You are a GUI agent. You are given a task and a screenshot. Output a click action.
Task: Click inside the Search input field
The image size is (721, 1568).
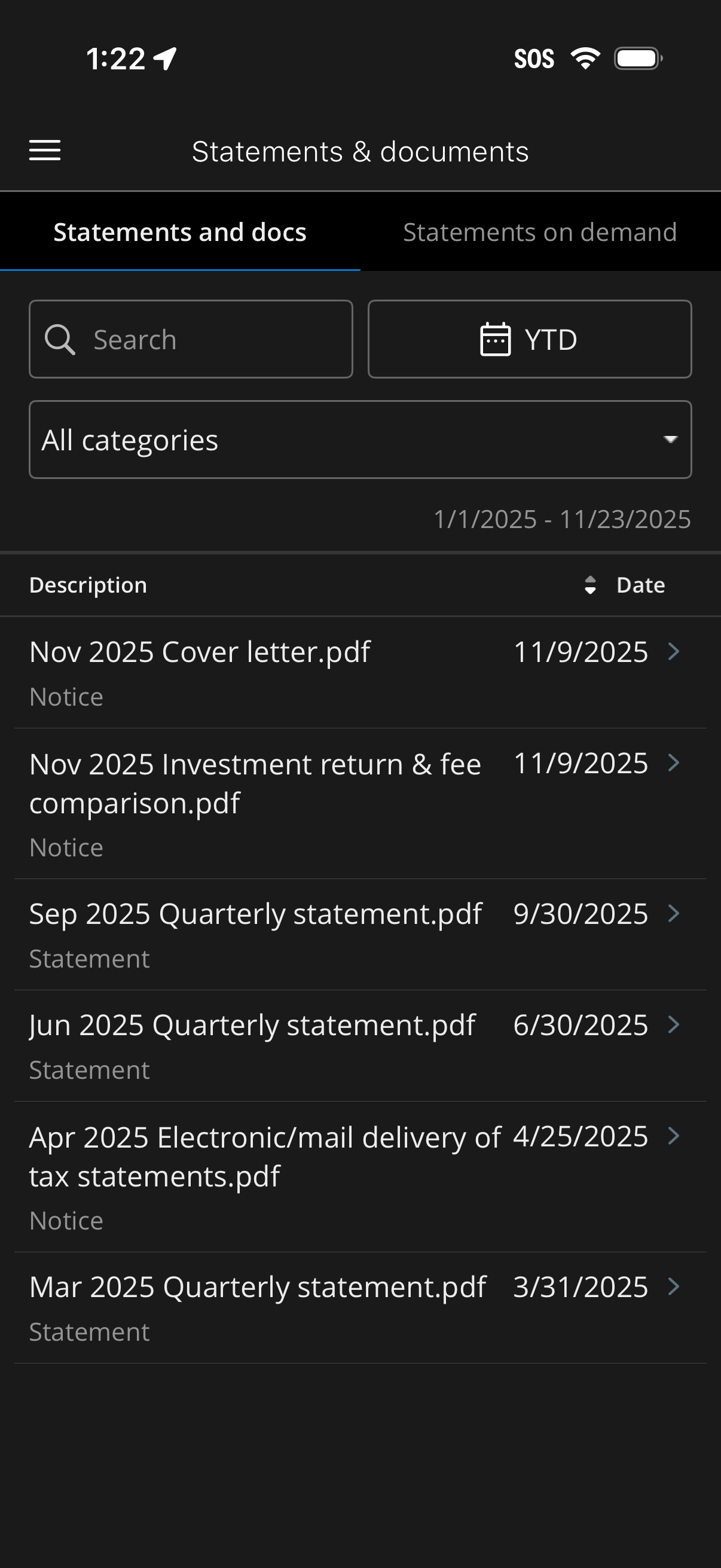pyautogui.click(x=191, y=339)
